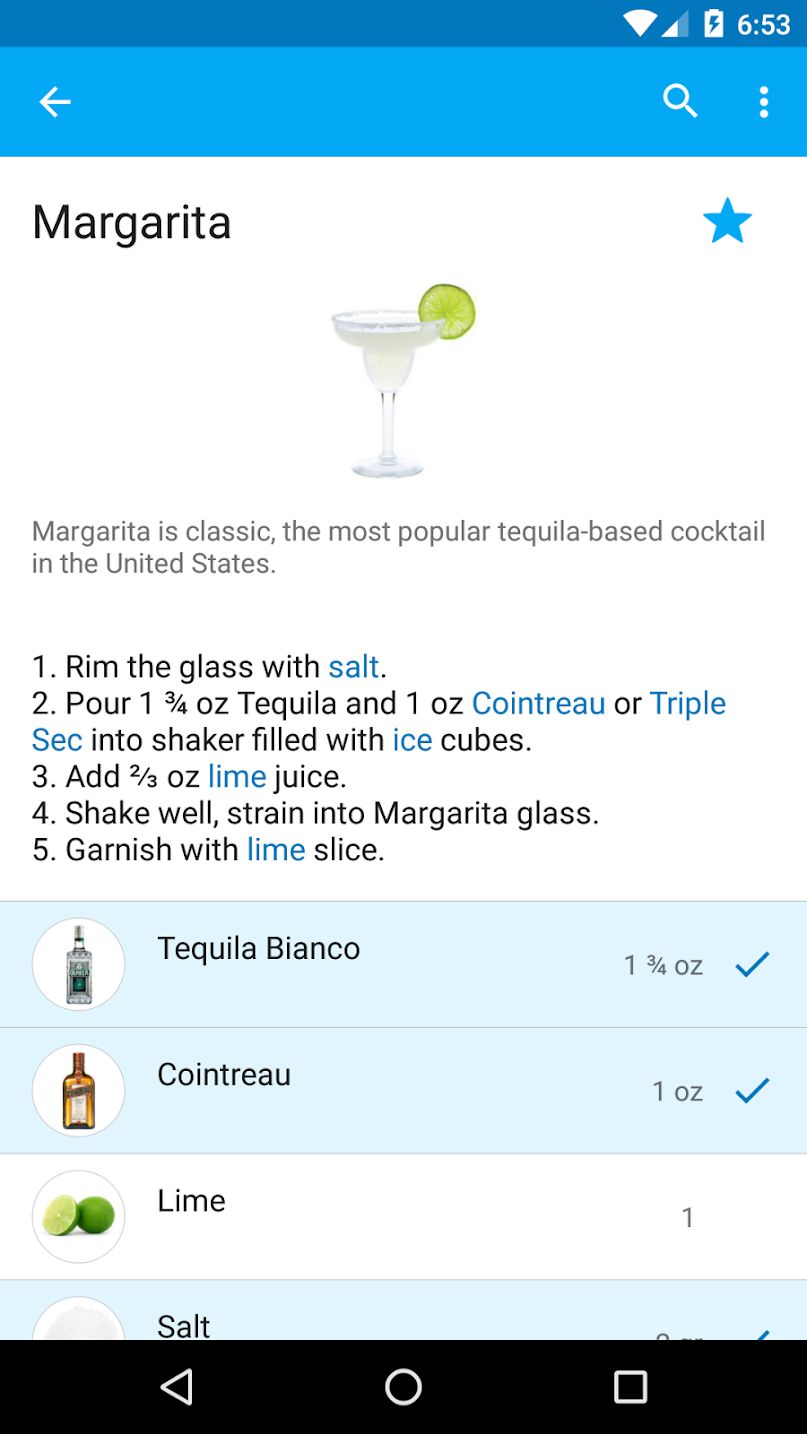Tap the Cointreau bottle thumbnail
This screenshot has height=1434, width=807.
pyautogui.click(x=78, y=1090)
